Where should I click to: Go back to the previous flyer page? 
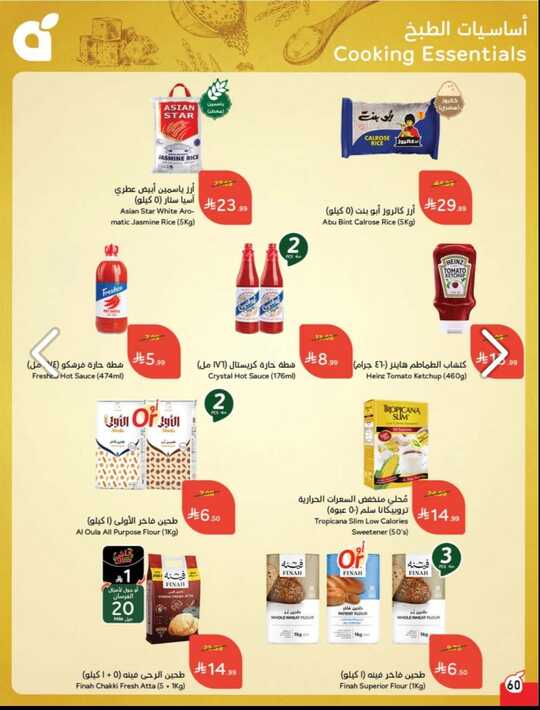tap(45, 353)
